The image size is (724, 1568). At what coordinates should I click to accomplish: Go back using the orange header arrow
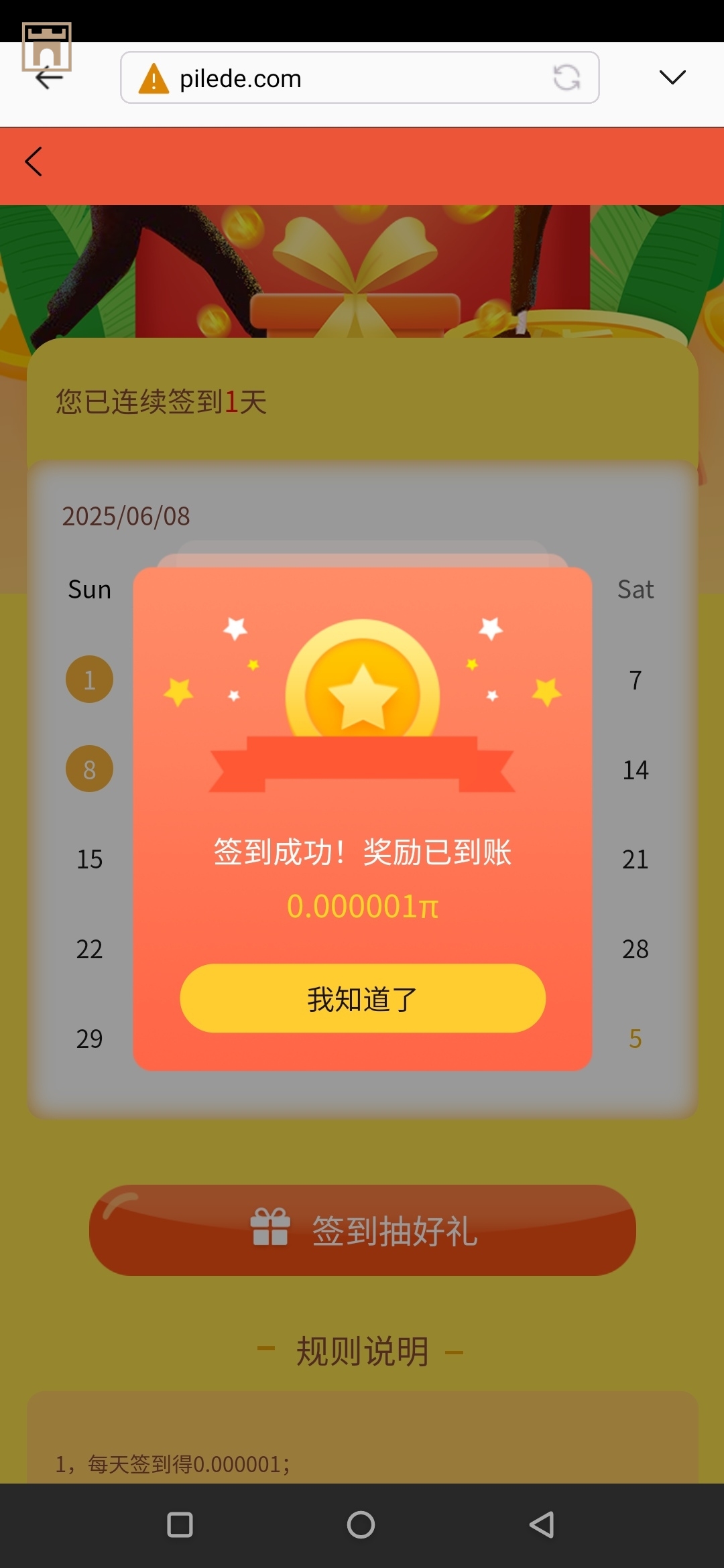tap(34, 161)
